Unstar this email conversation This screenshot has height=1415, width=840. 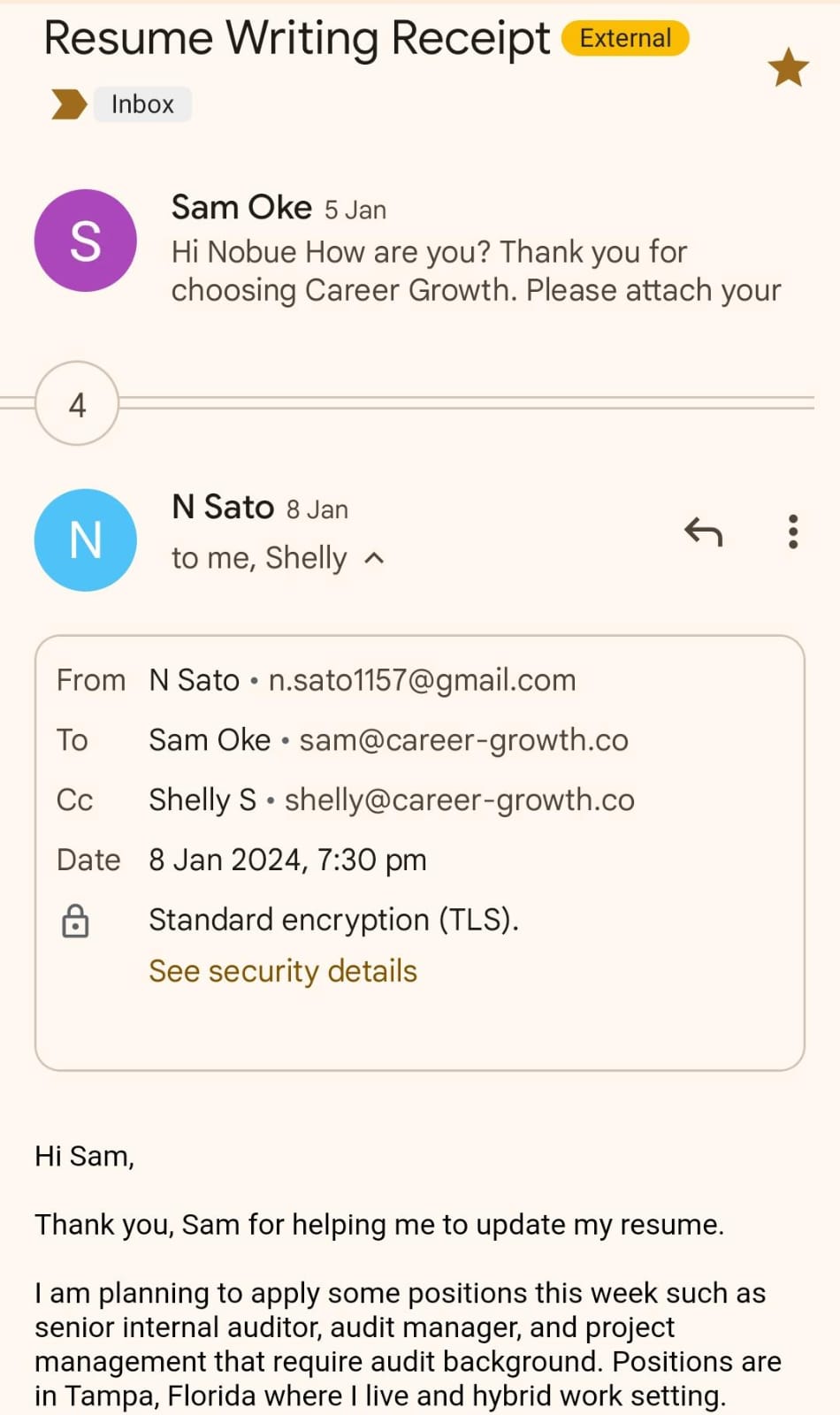(x=788, y=68)
